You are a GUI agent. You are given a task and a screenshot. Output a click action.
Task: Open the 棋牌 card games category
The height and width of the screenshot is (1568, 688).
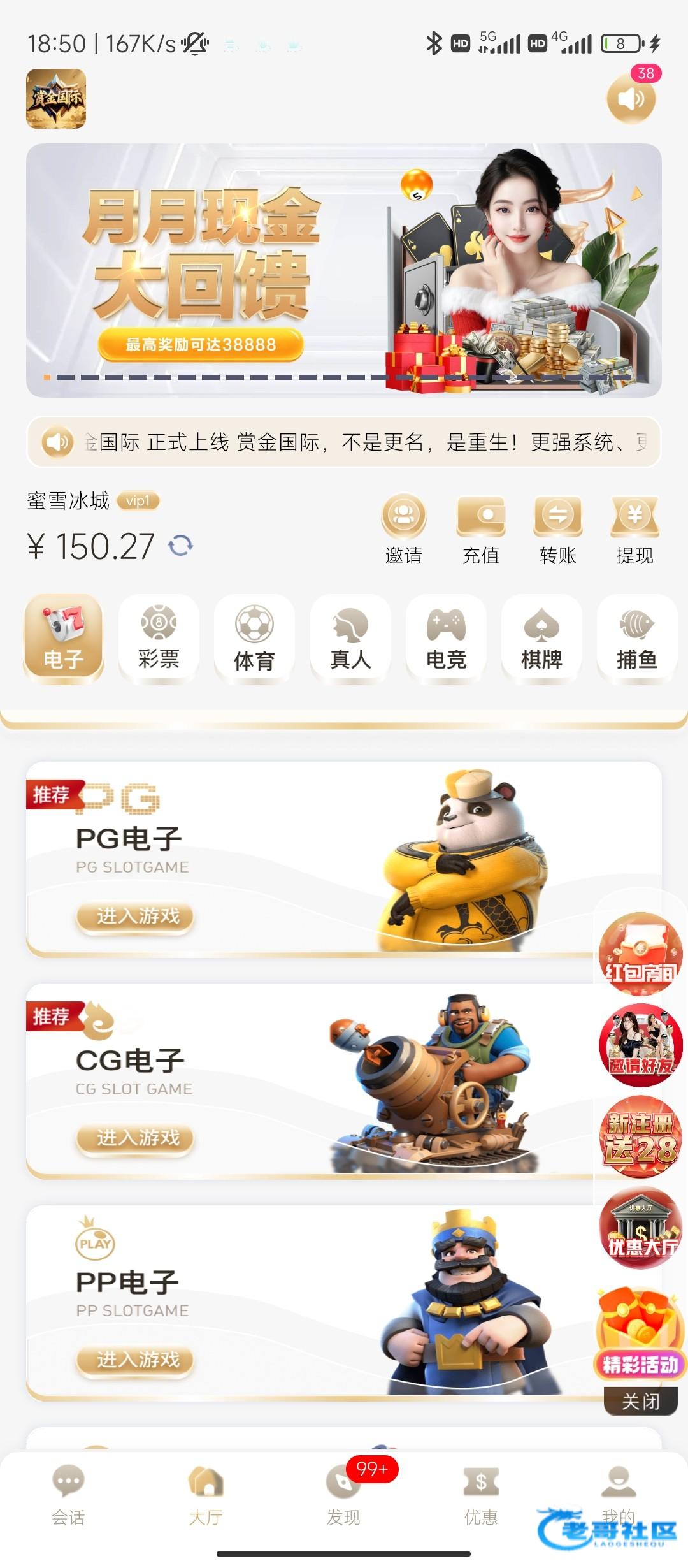541,637
